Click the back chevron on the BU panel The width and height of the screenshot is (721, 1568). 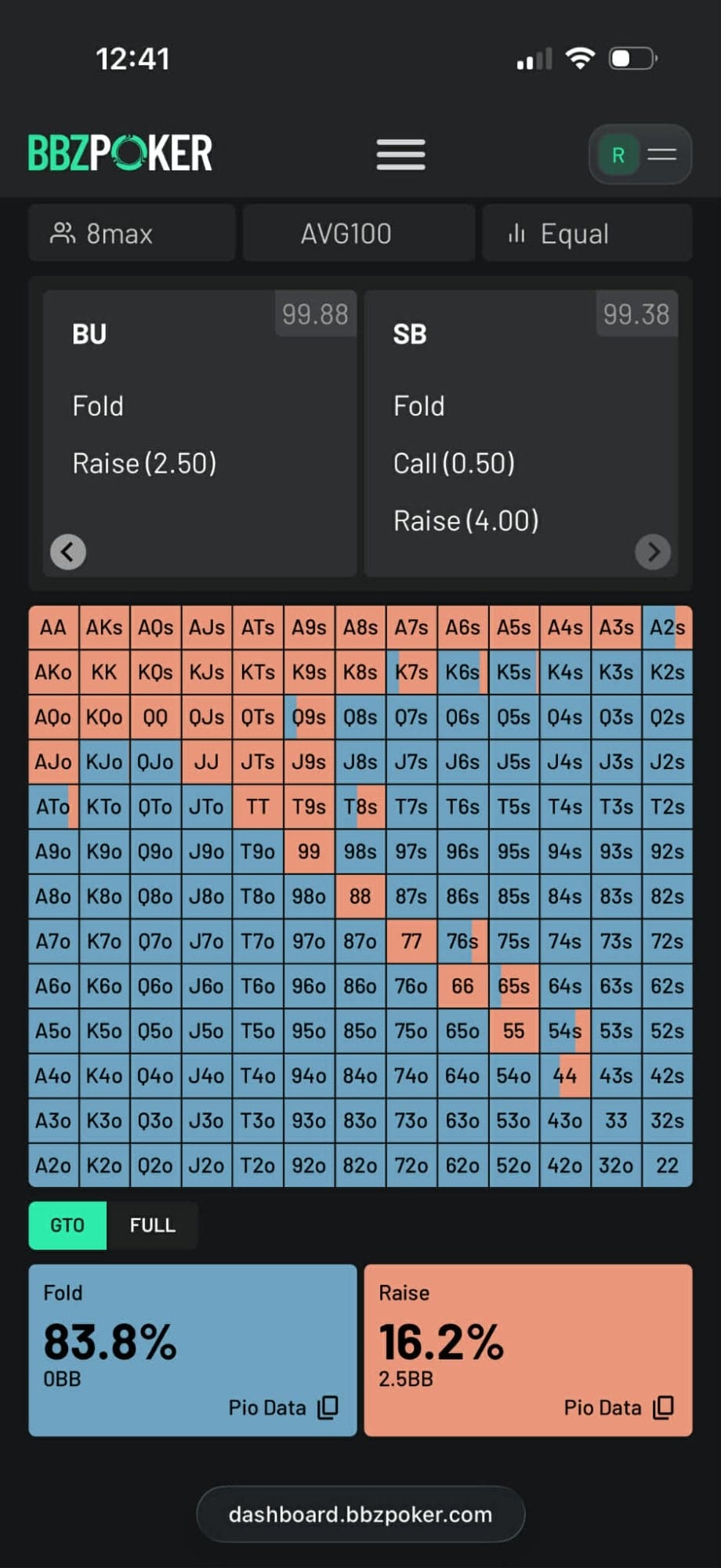tap(68, 552)
